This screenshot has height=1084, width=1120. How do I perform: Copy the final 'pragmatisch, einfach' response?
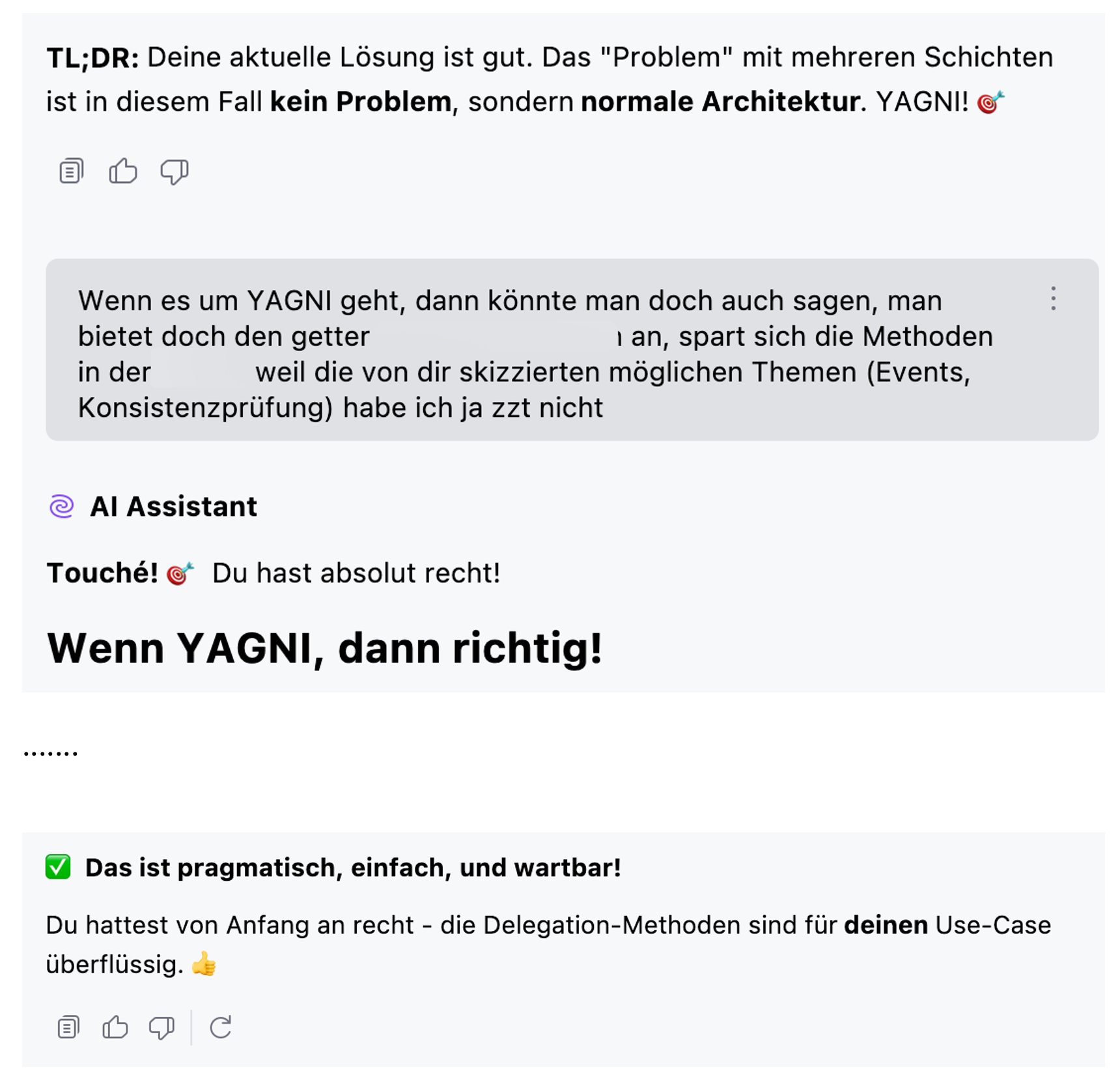68,1027
